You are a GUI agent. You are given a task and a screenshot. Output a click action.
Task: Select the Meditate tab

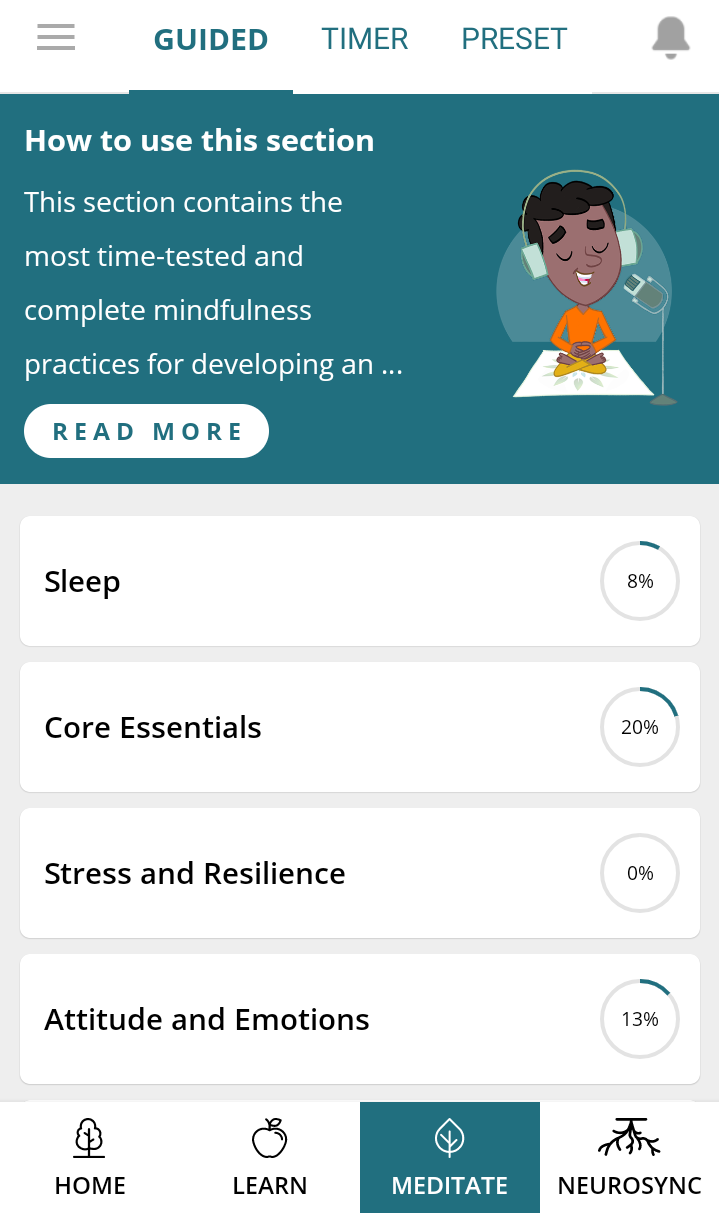(450, 1158)
